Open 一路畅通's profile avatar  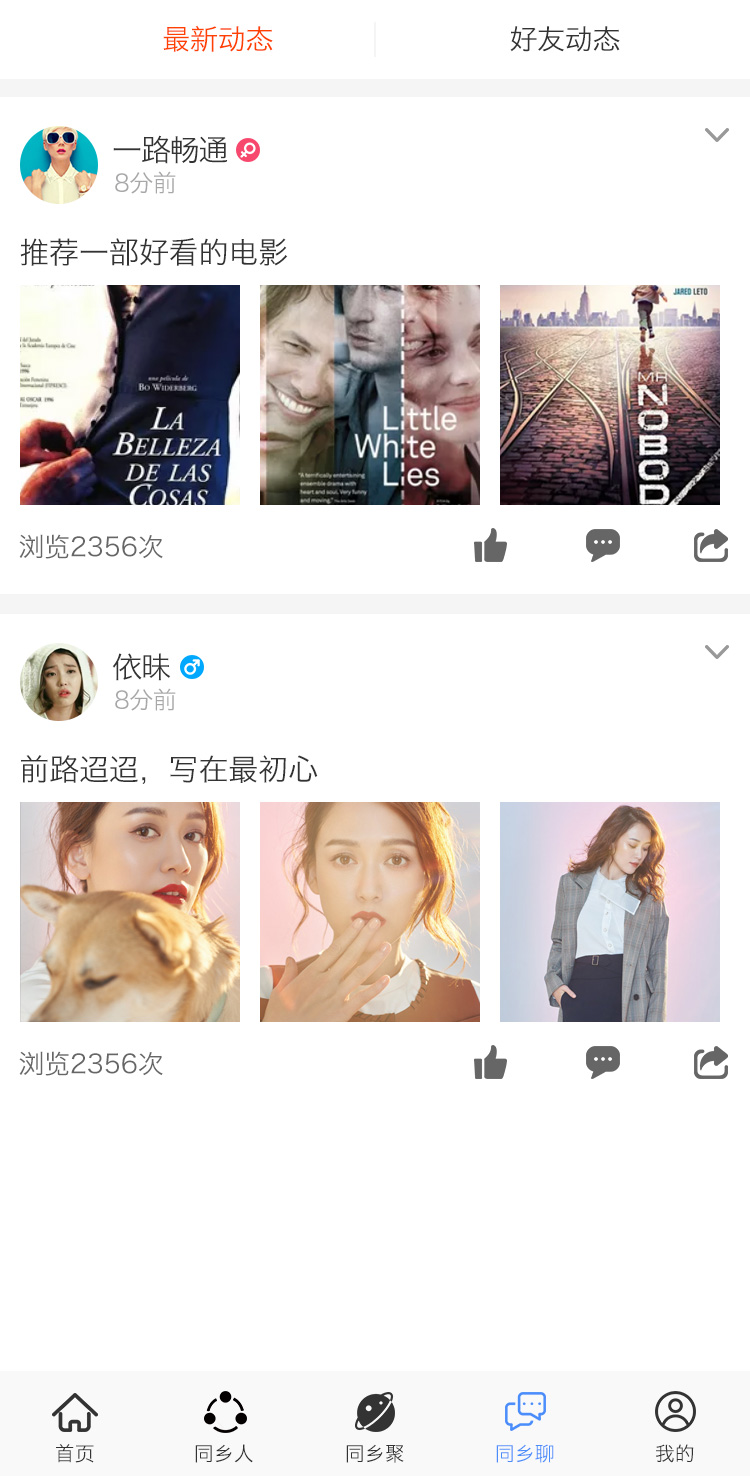click(59, 165)
